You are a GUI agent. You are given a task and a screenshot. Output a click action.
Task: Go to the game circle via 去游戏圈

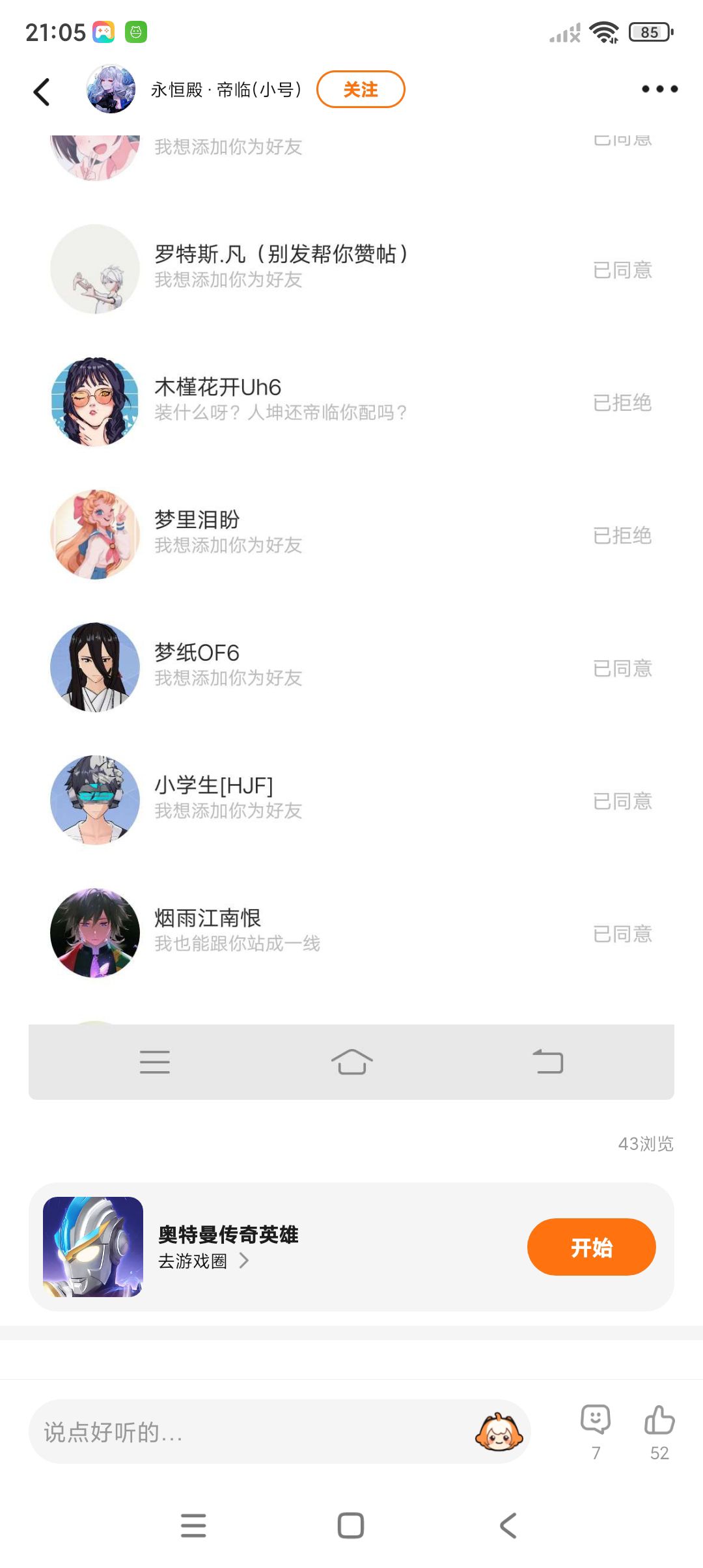(203, 1261)
